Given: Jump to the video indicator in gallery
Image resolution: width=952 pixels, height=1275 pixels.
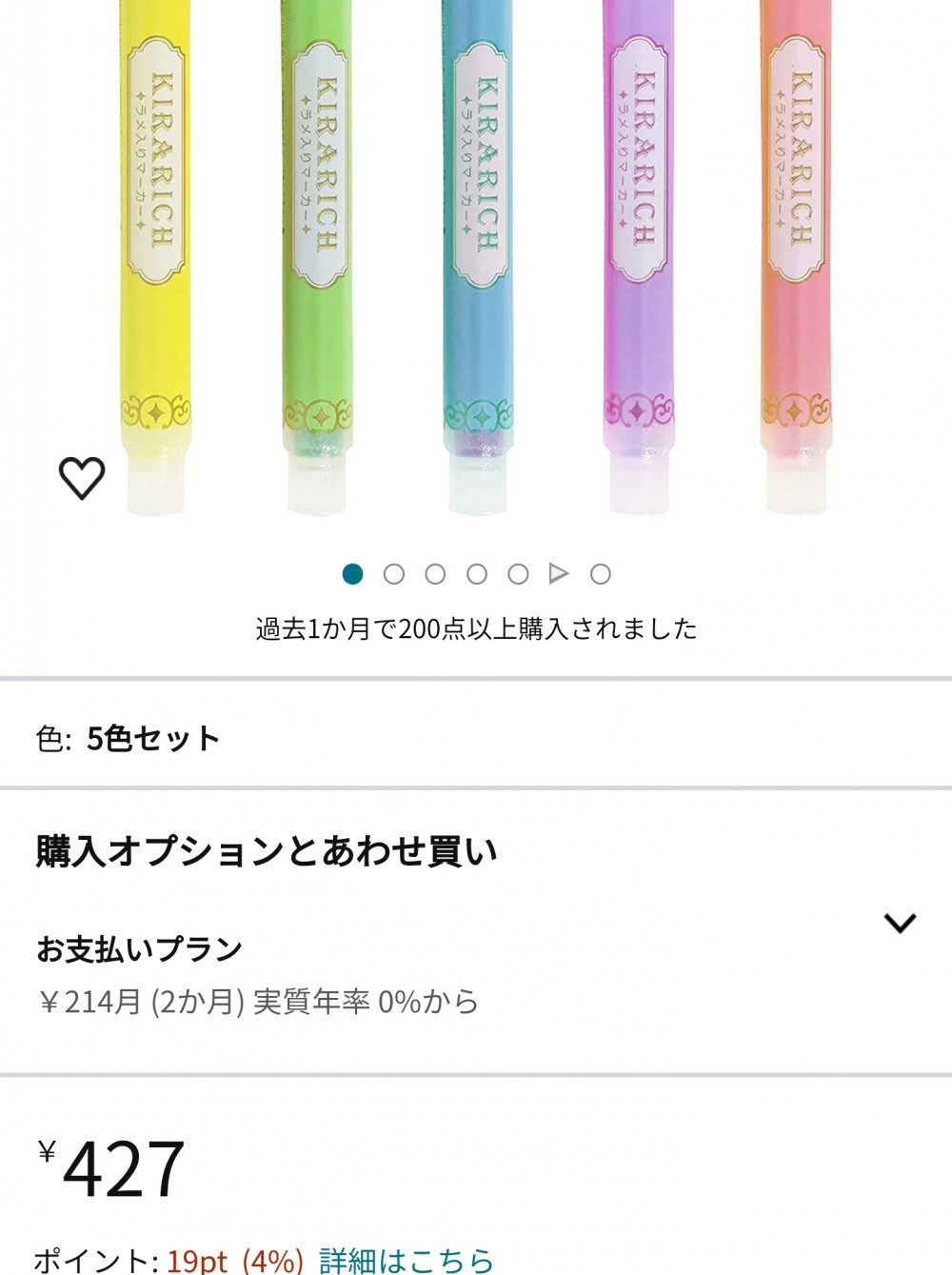Looking at the screenshot, I should click(559, 573).
